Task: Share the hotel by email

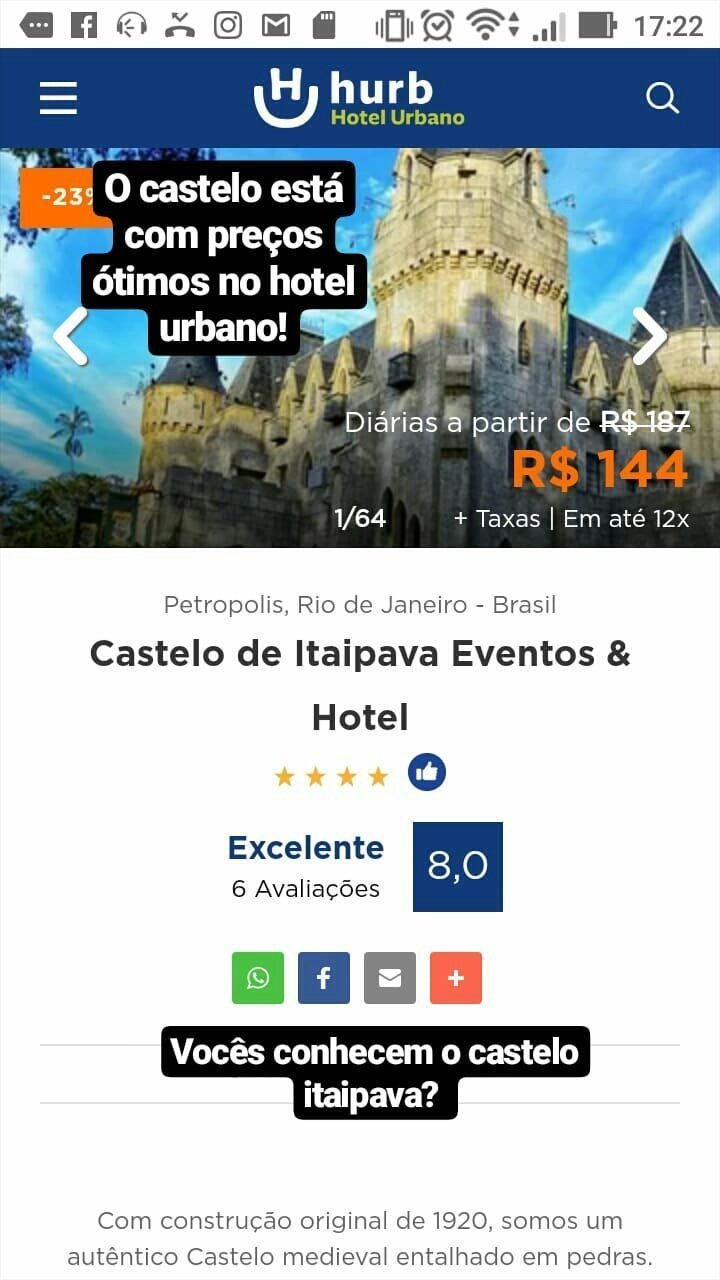Action: 390,978
